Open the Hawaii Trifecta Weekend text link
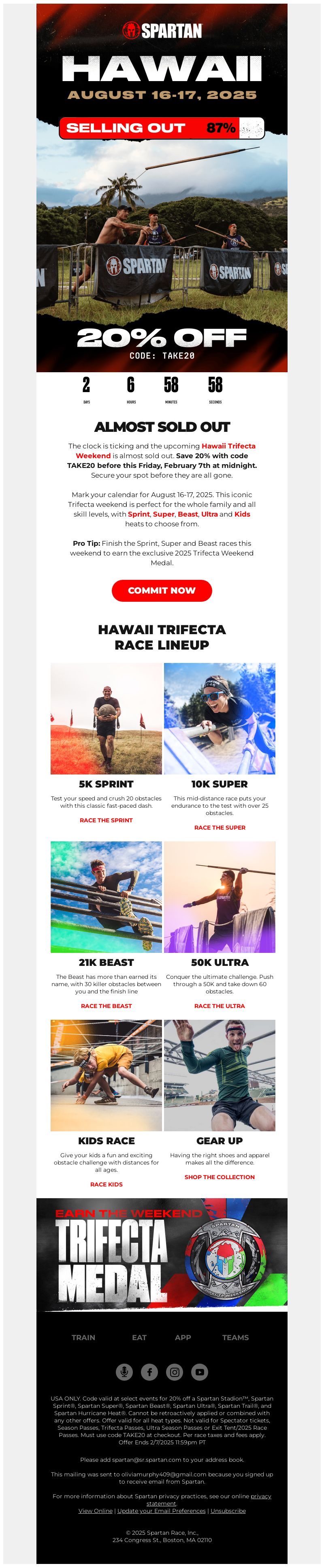The height and width of the screenshot is (1568, 324). click(228, 446)
